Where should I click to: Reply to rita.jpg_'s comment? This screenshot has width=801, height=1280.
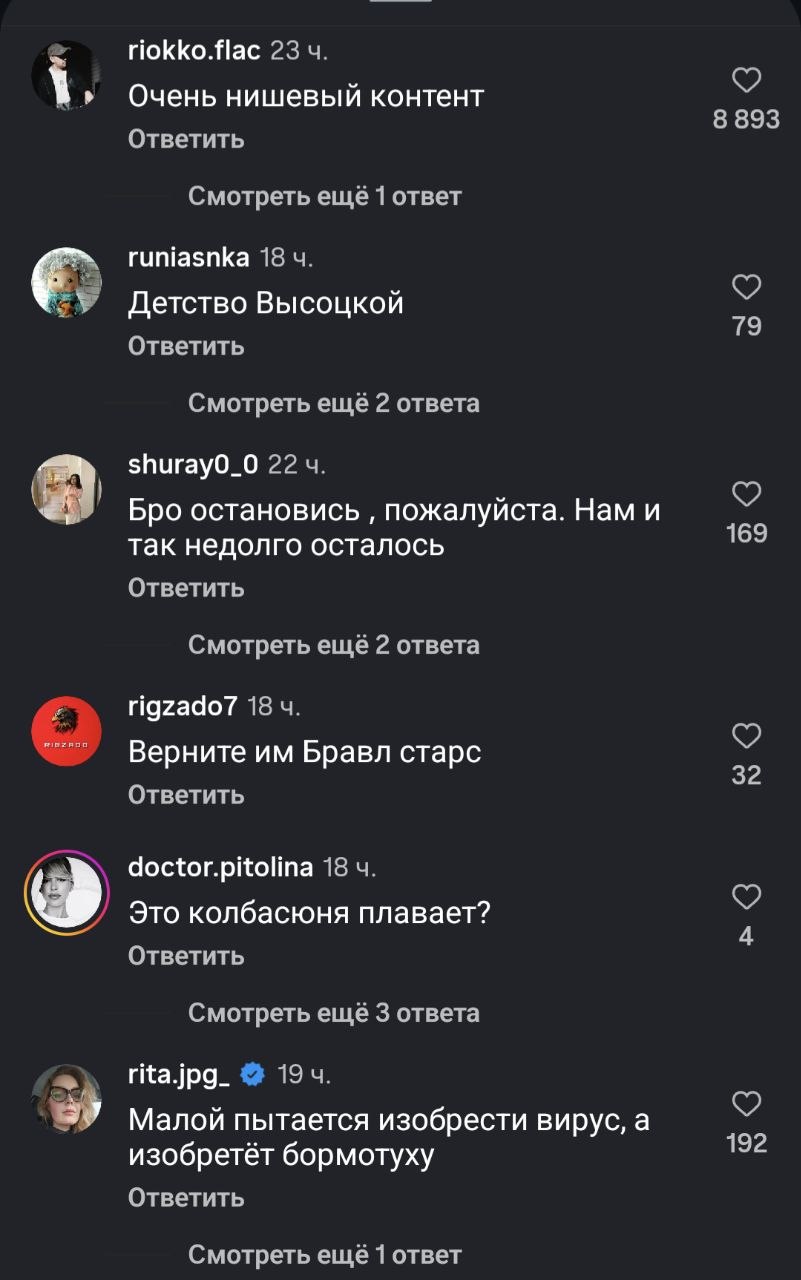186,1198
